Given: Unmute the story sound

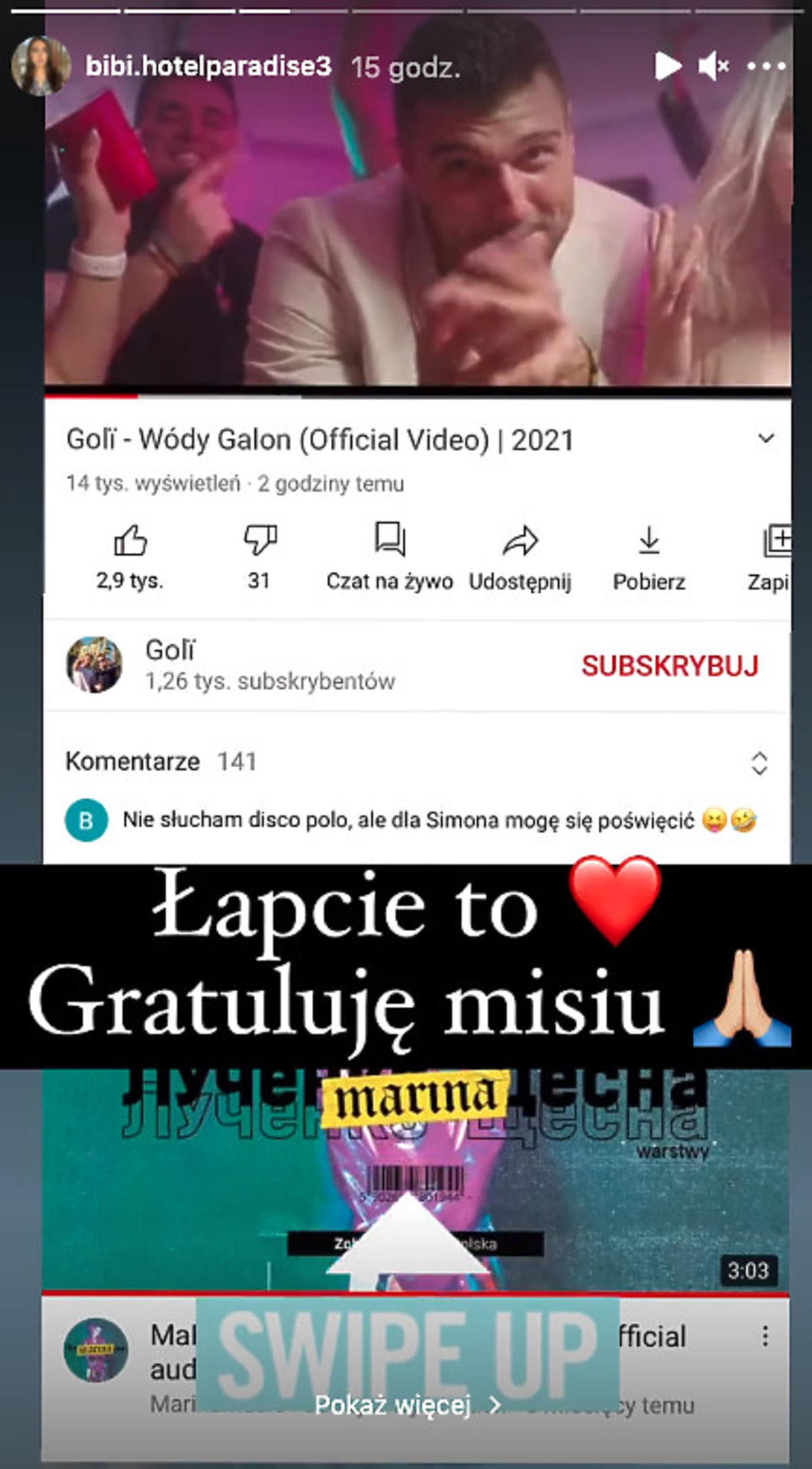Looking at the screenshot, I should tap(713, 66).
